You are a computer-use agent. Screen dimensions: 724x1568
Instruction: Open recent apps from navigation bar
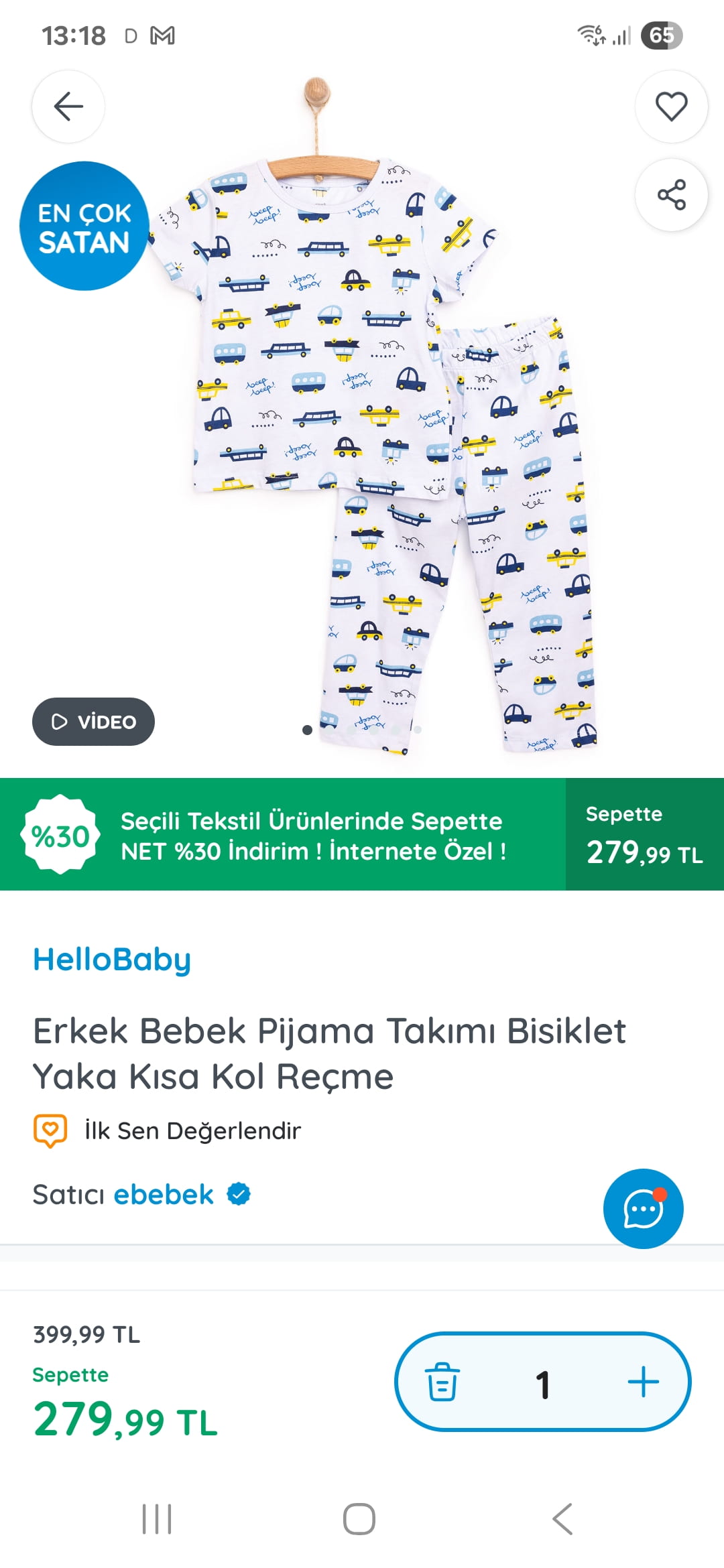(x=157, y=1519)
